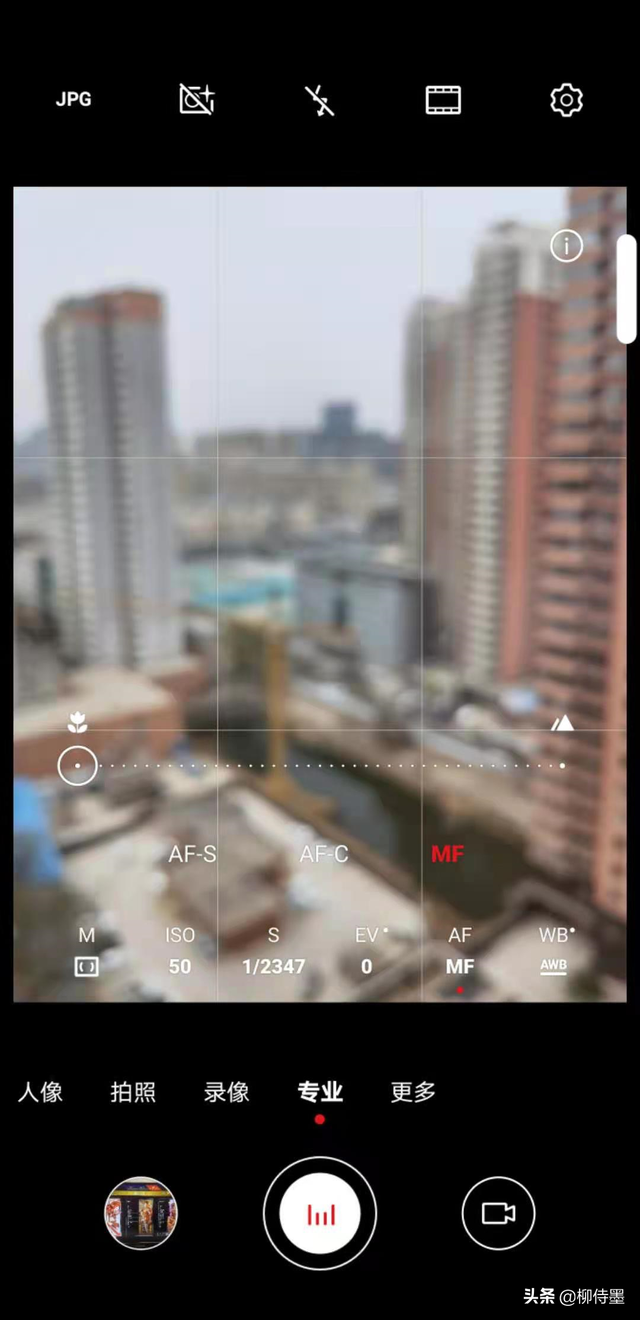640x1320 pixels.
Task: Select MF manual focus mode
Action: pos(447,855)
